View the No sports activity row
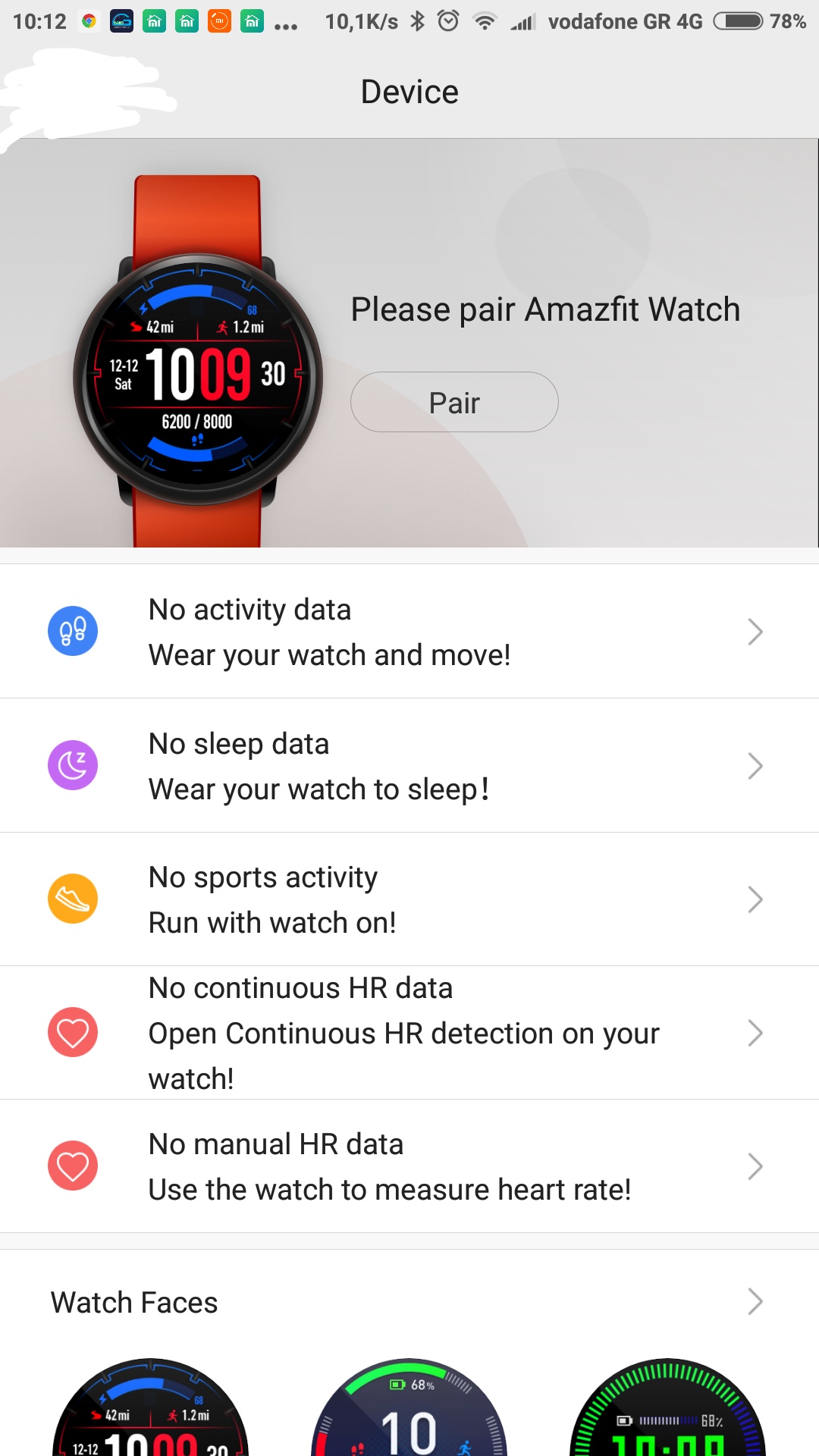The width and height of the screenshot is (819, 1456). [409, 899]
